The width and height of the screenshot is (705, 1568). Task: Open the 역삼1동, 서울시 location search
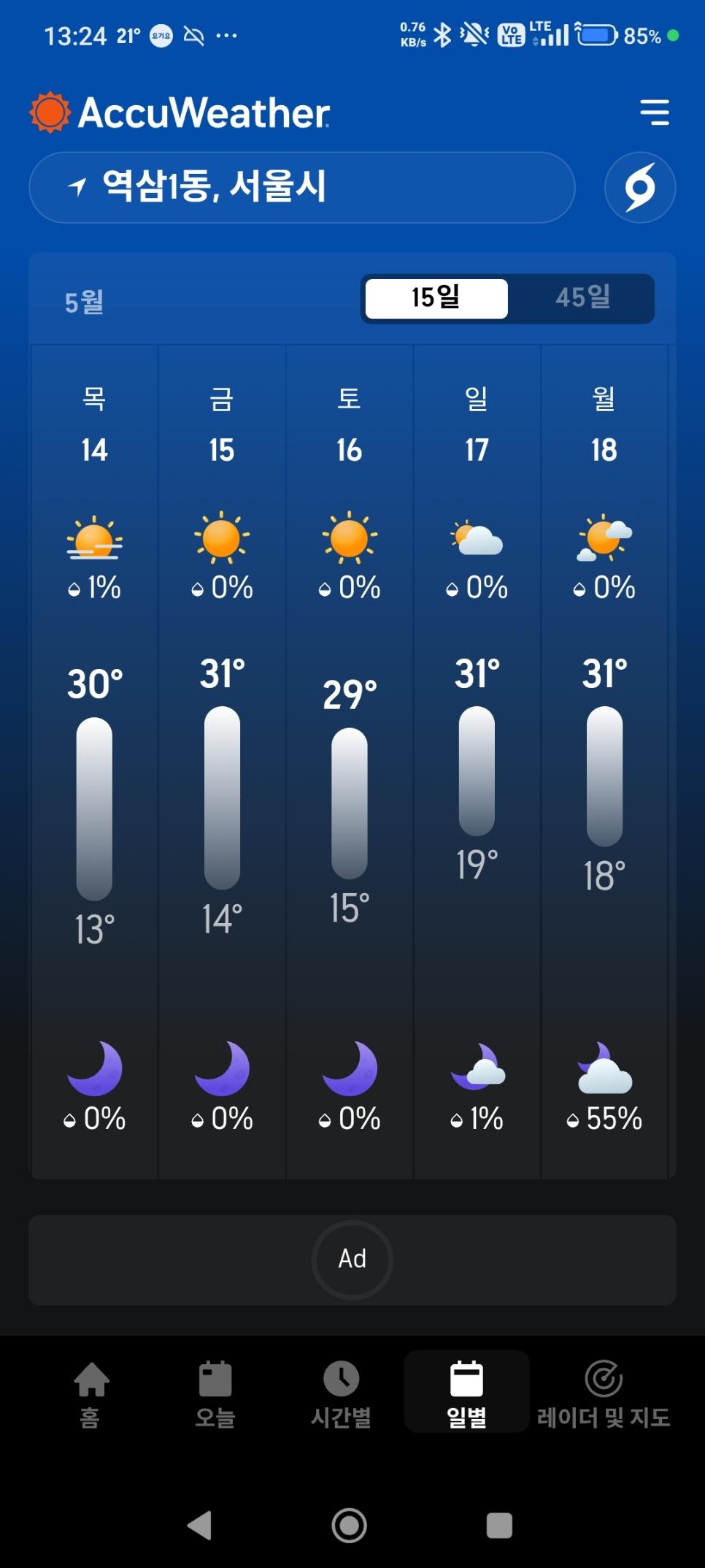tap(301, 187)
